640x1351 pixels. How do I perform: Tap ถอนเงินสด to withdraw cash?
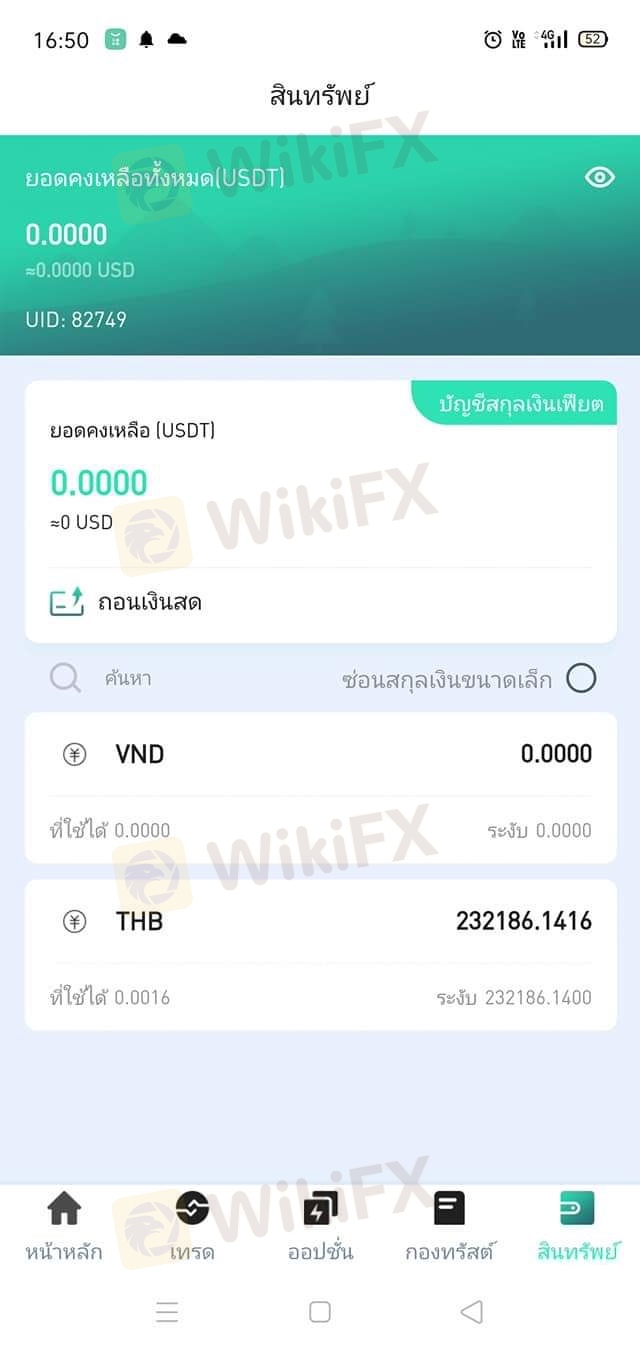(126, 603)
